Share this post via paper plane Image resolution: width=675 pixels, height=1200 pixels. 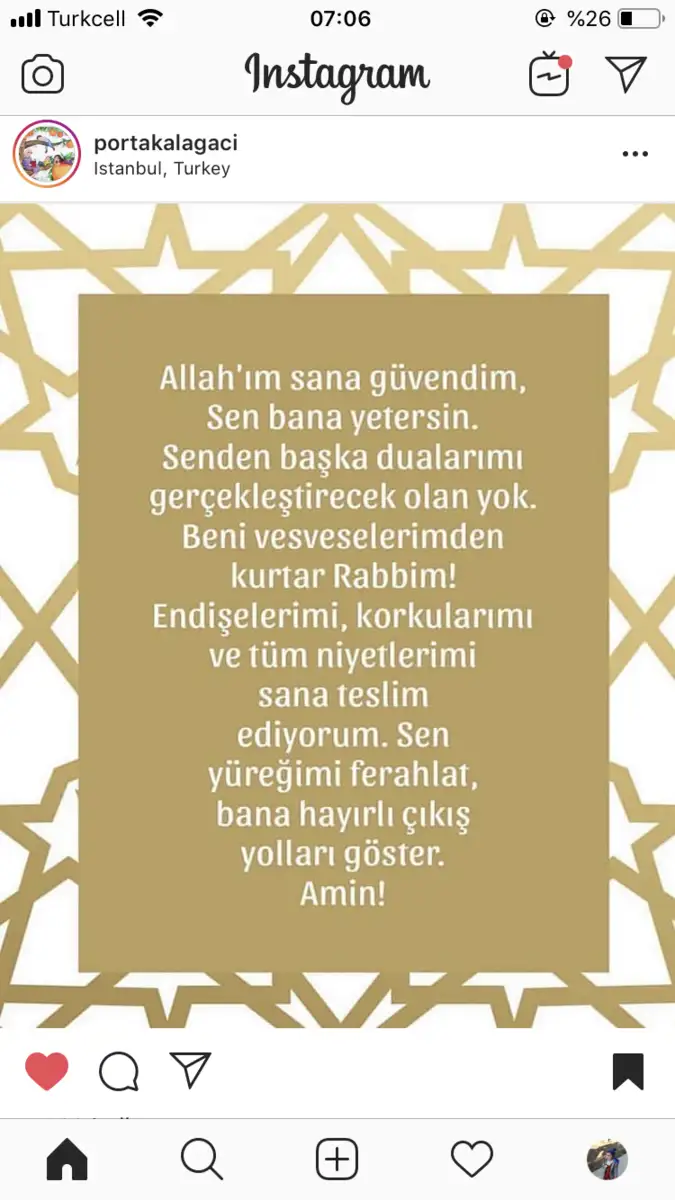[x=190, y=1070]
